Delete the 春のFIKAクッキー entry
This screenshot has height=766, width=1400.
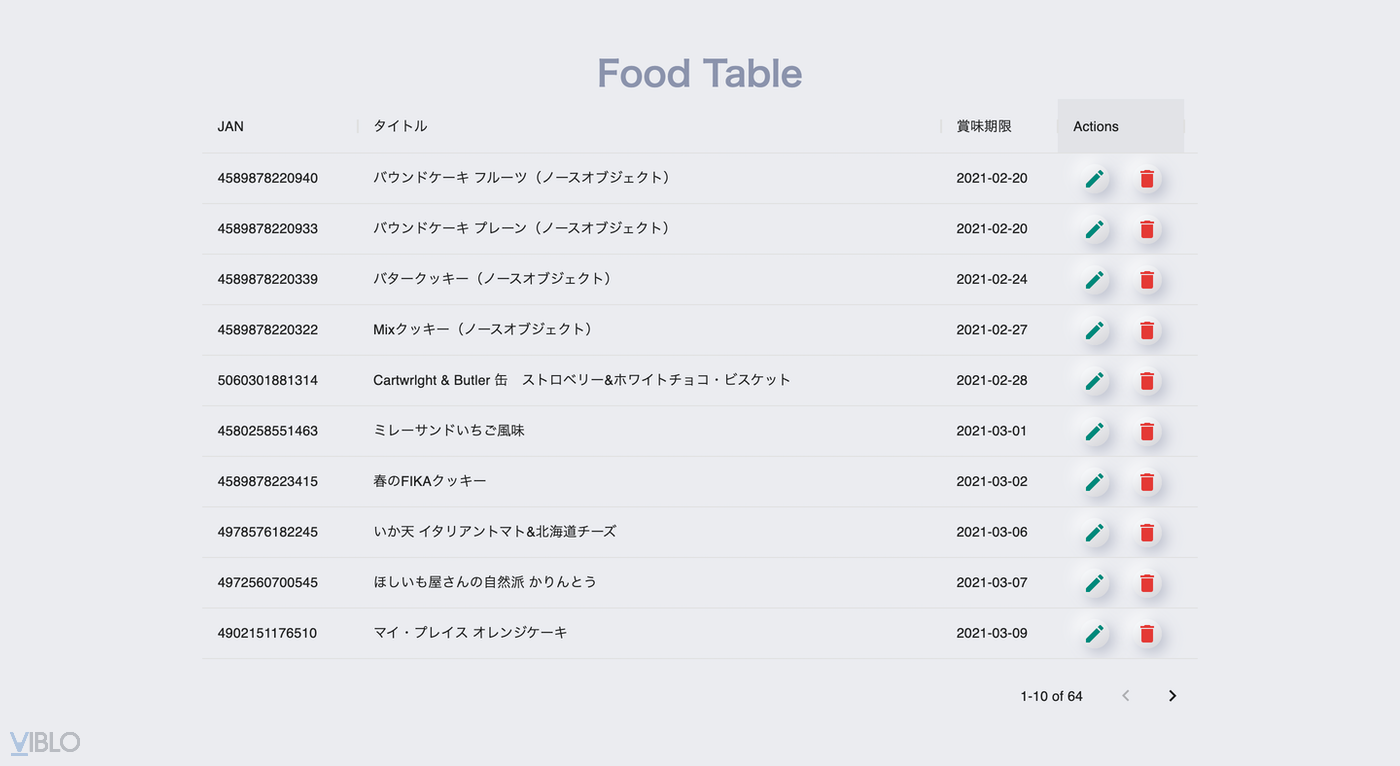pos(1147,482)
